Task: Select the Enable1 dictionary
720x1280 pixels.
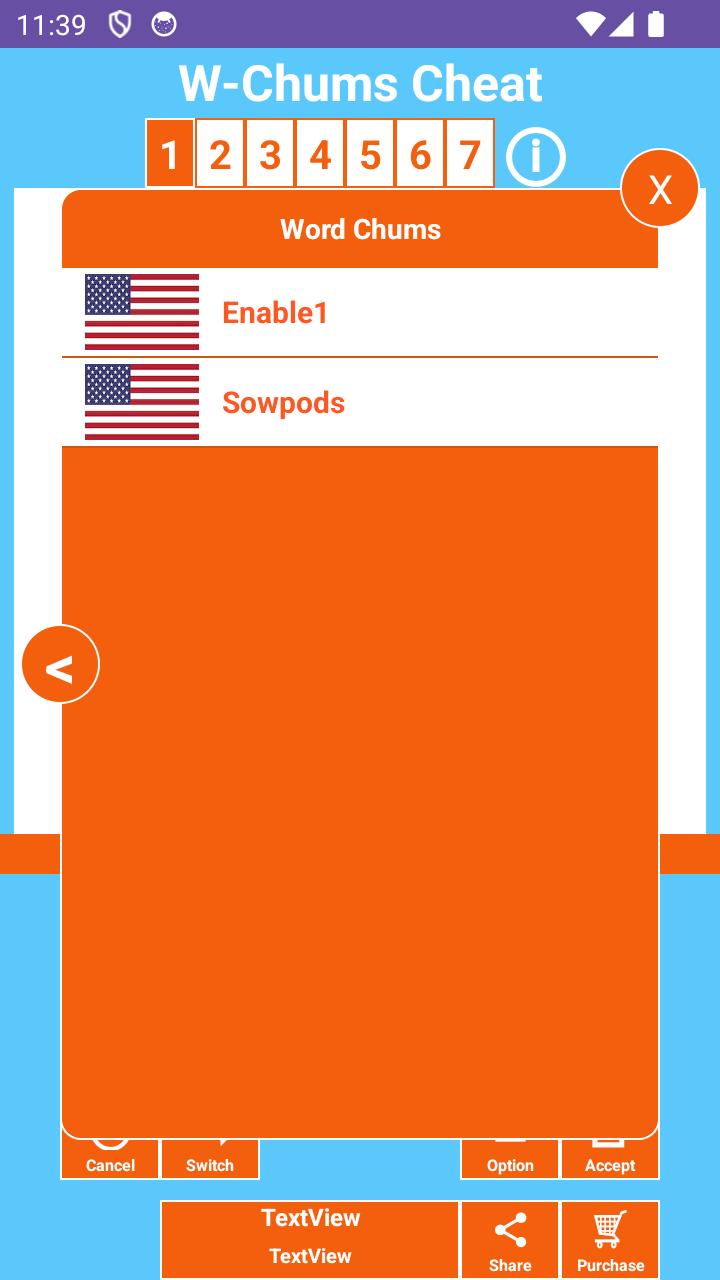Action: tap(360, 312)
